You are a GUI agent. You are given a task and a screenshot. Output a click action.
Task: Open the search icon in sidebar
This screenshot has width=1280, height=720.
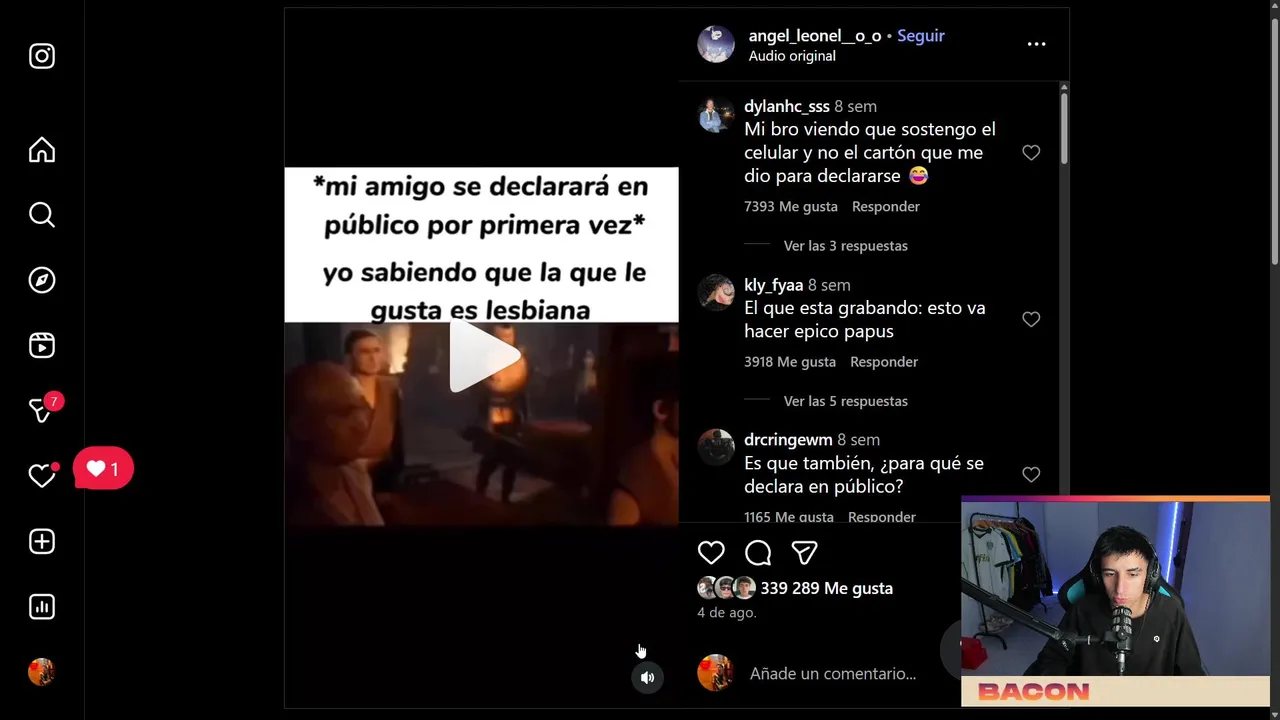pos(42,215)
